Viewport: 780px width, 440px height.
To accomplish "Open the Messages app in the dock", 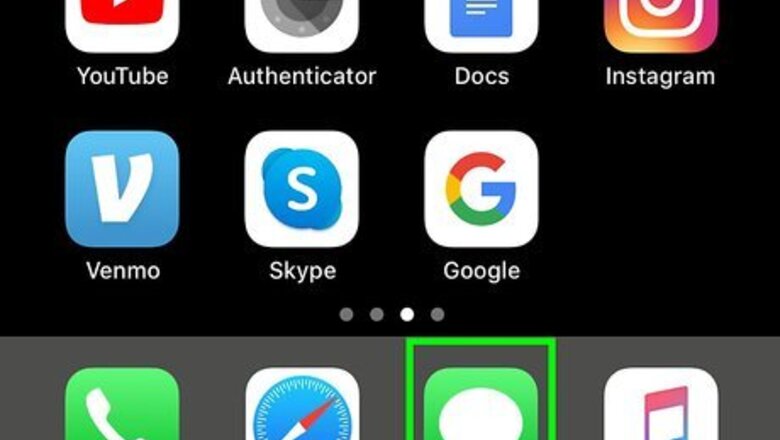I will [481, 405].
